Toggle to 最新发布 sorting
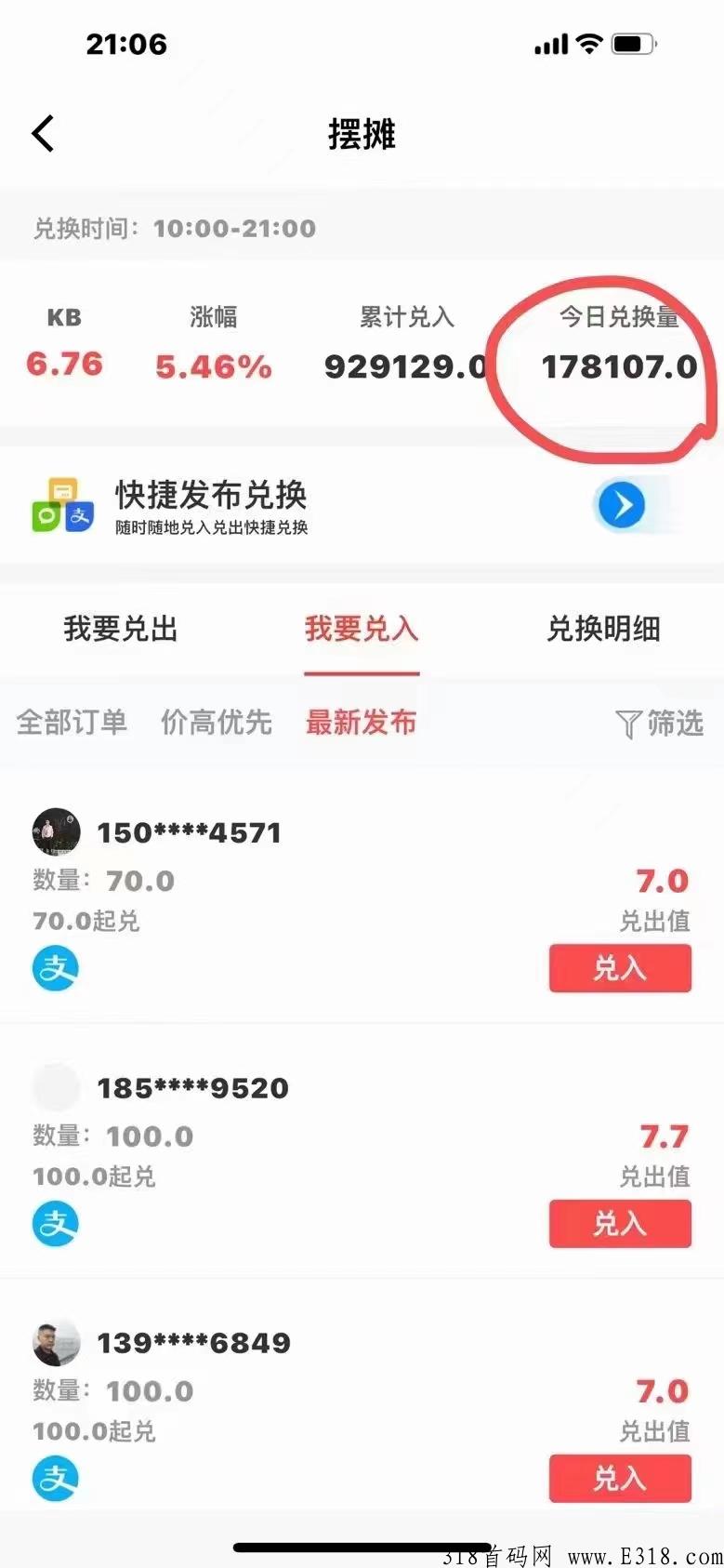 361,724
